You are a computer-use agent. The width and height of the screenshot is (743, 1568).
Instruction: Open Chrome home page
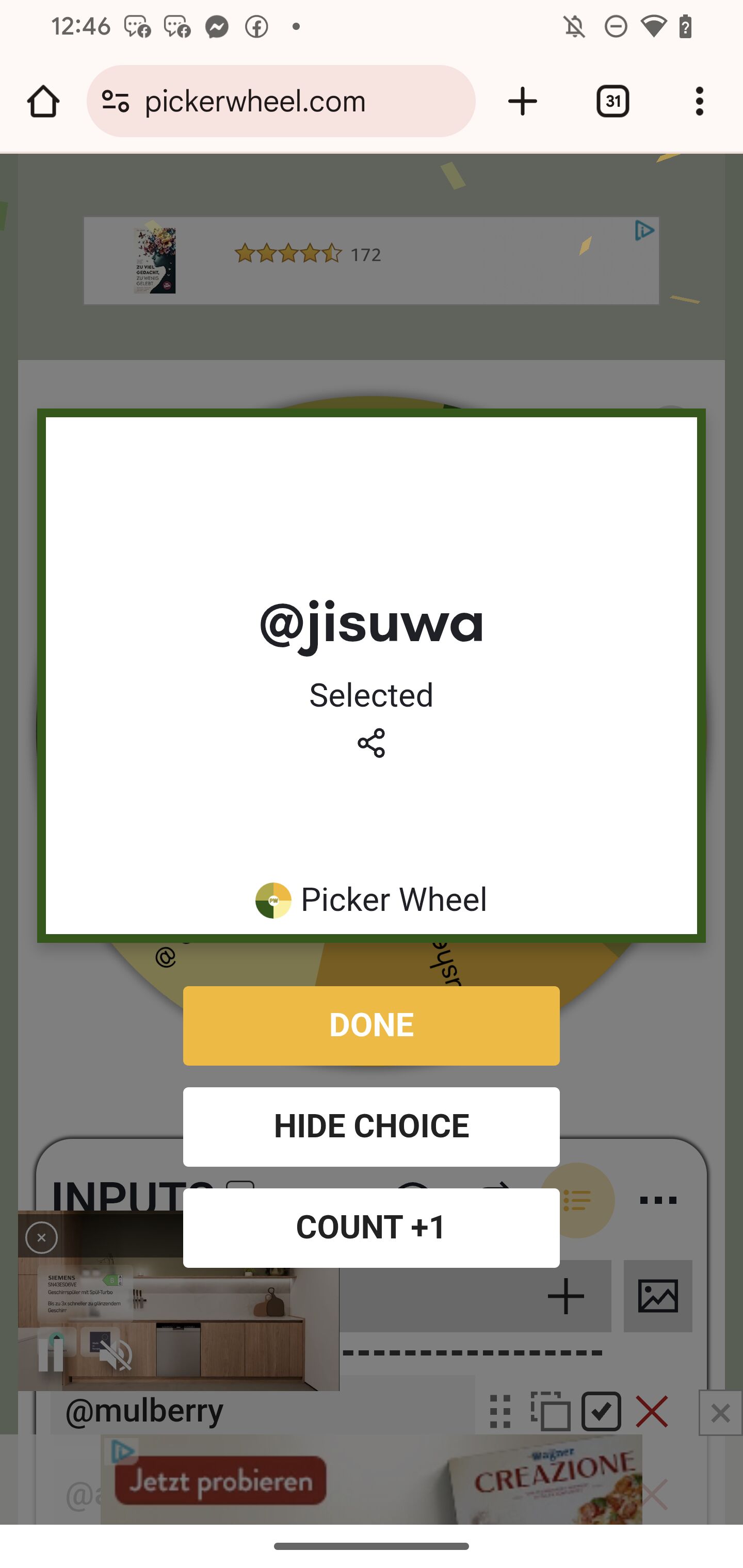pyautogui.click(x=43, y=101)
